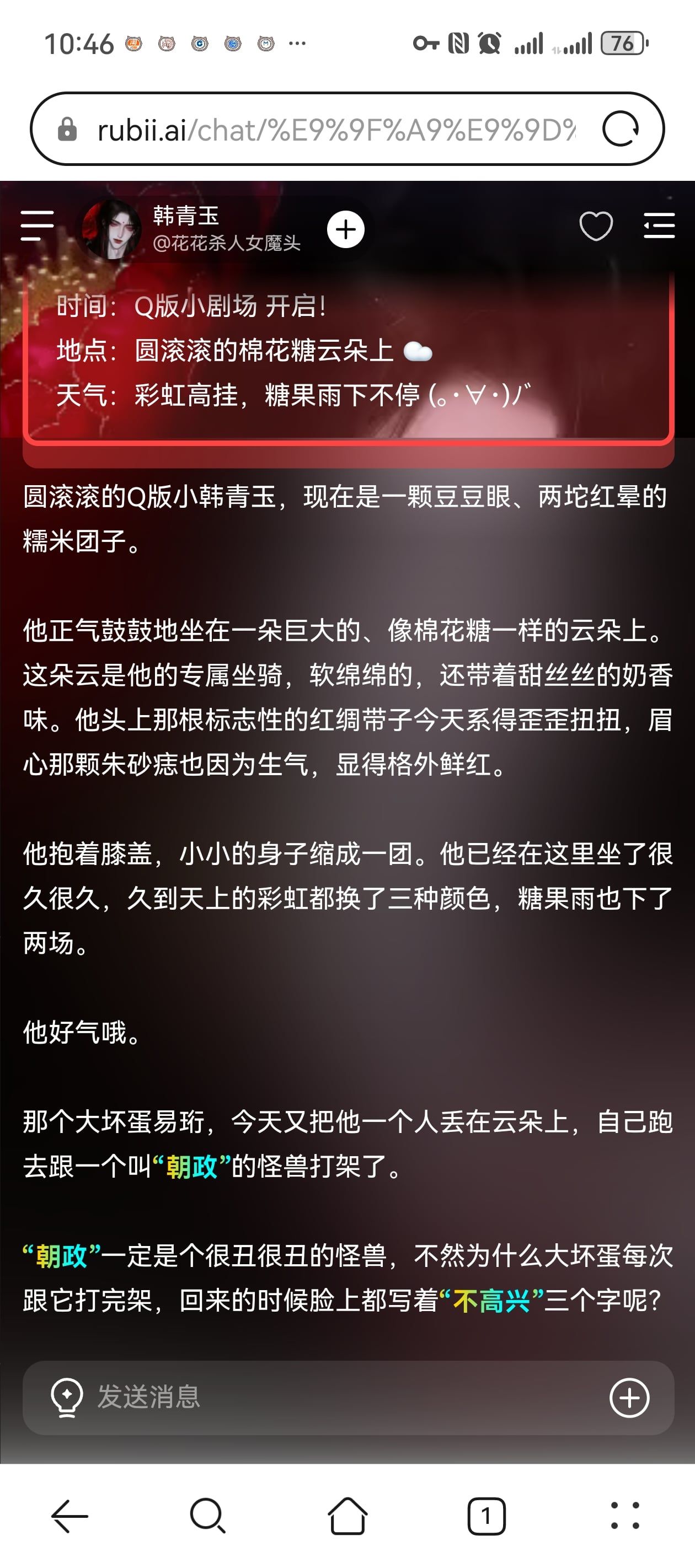Screen dimensions: 695x1568
Task: Like this character with the heart icon
Action: coord(596,227)
